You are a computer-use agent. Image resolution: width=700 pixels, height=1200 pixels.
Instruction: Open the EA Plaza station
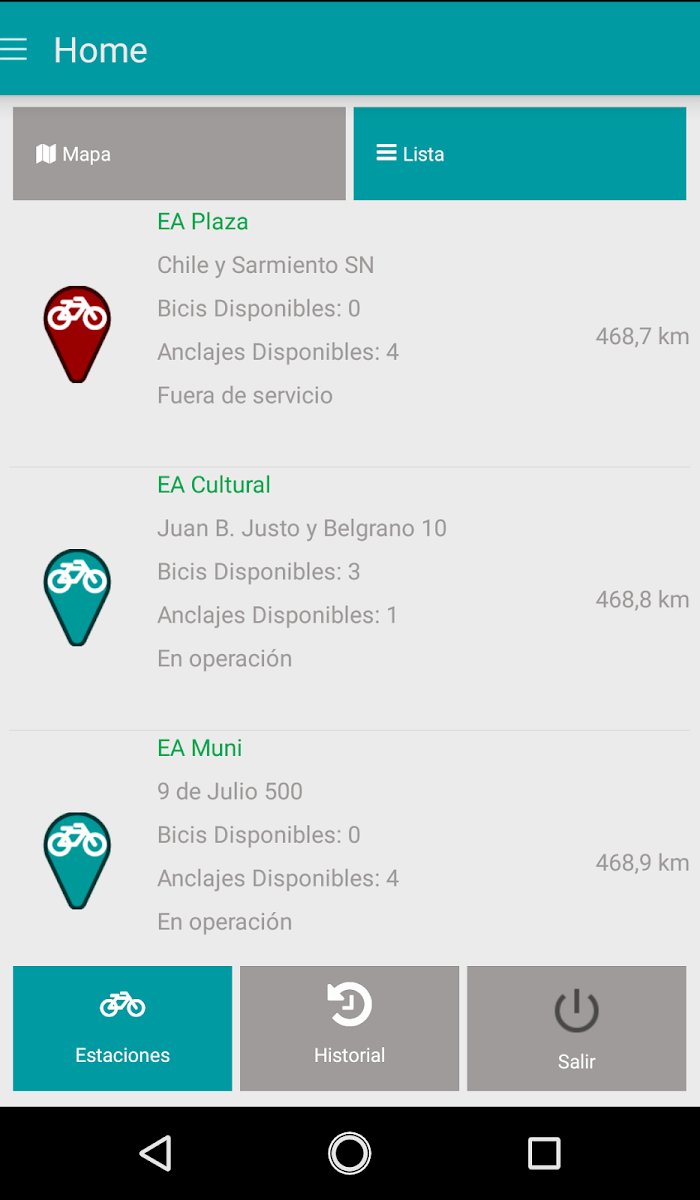tap(350, 334)
